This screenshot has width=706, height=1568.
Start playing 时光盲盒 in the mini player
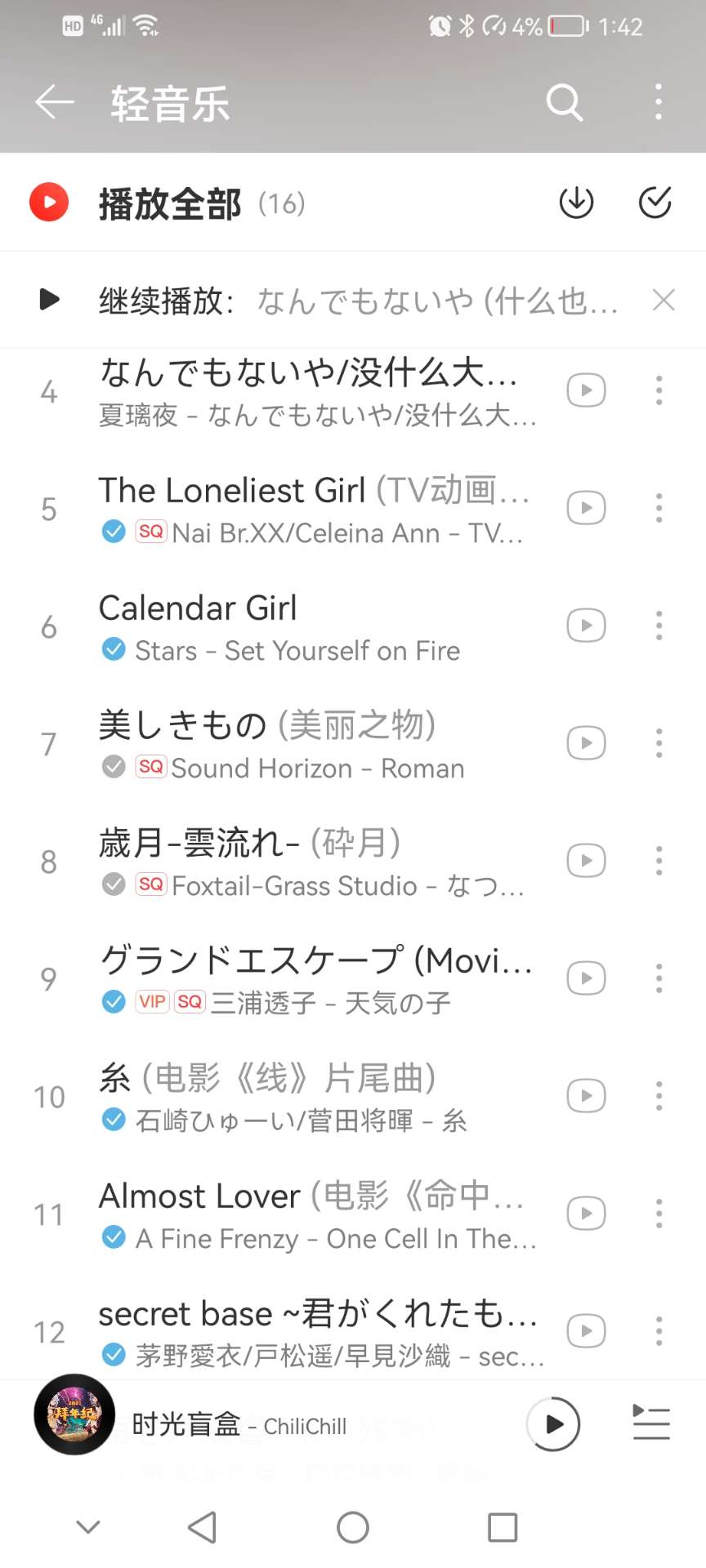point(553,1425)
